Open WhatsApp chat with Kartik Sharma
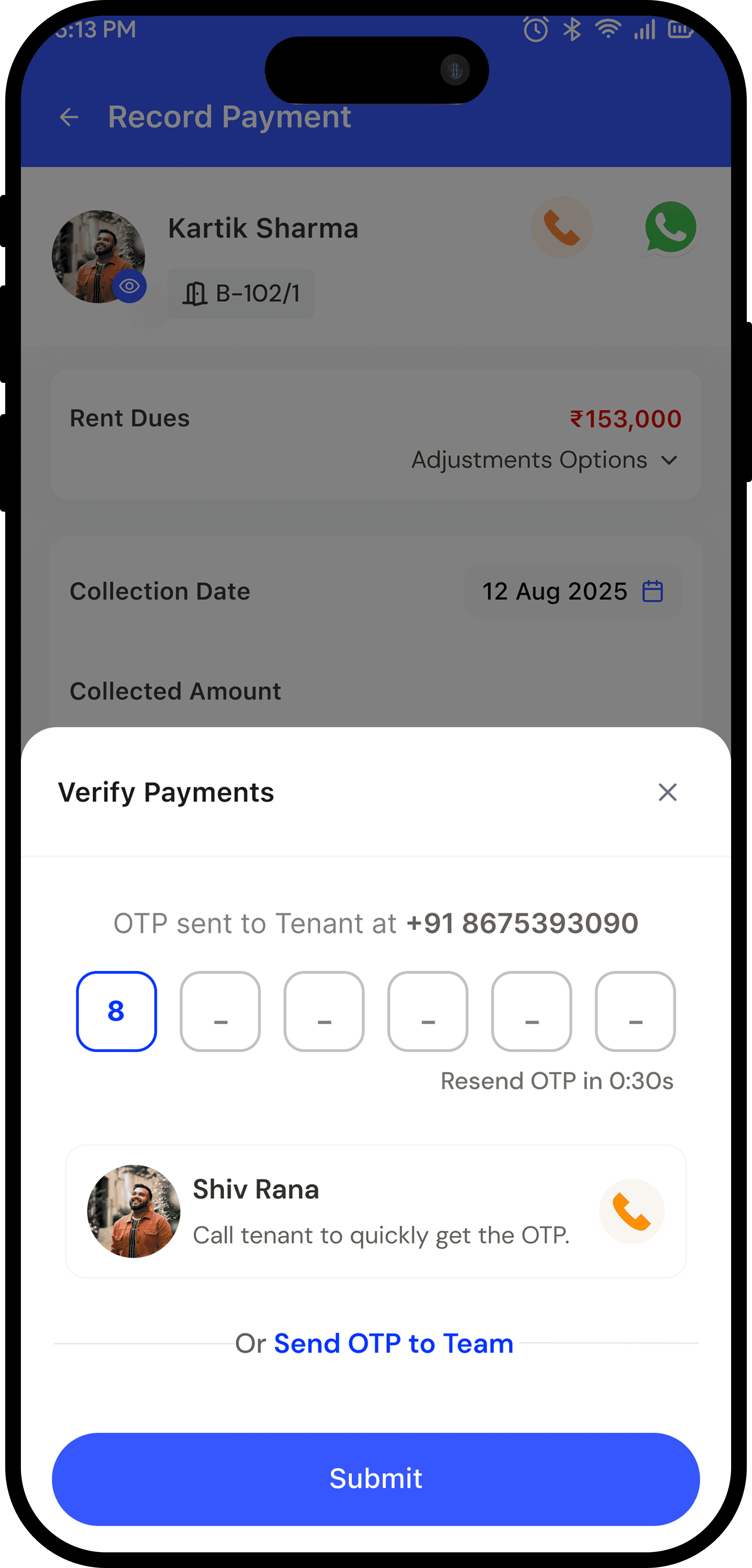Screen dimensions: 752x1568 (x=671, y=227)
